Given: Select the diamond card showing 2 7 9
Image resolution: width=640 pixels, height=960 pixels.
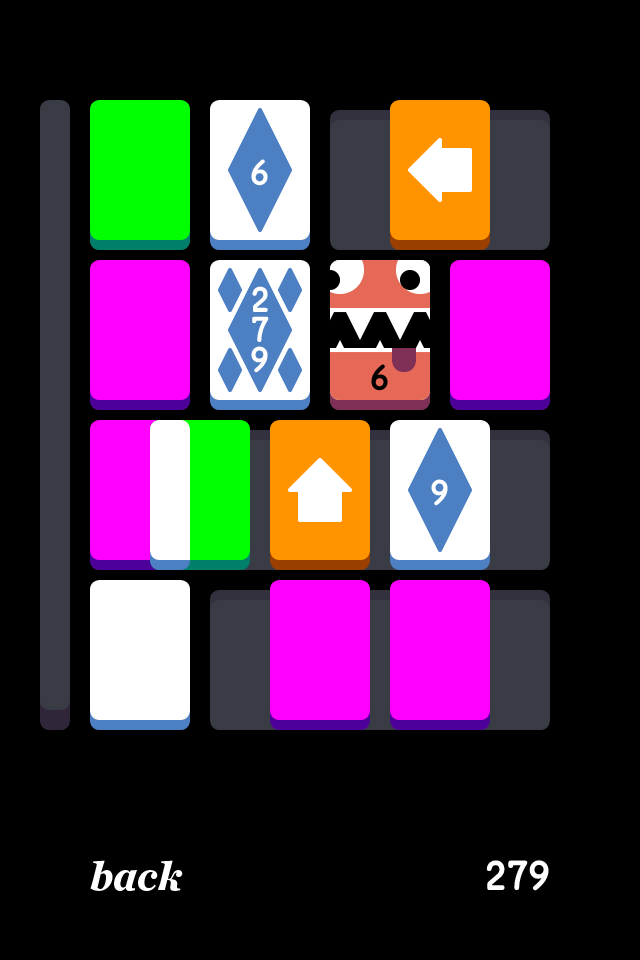Looking at the screenshot, I should tap(260, 330).
